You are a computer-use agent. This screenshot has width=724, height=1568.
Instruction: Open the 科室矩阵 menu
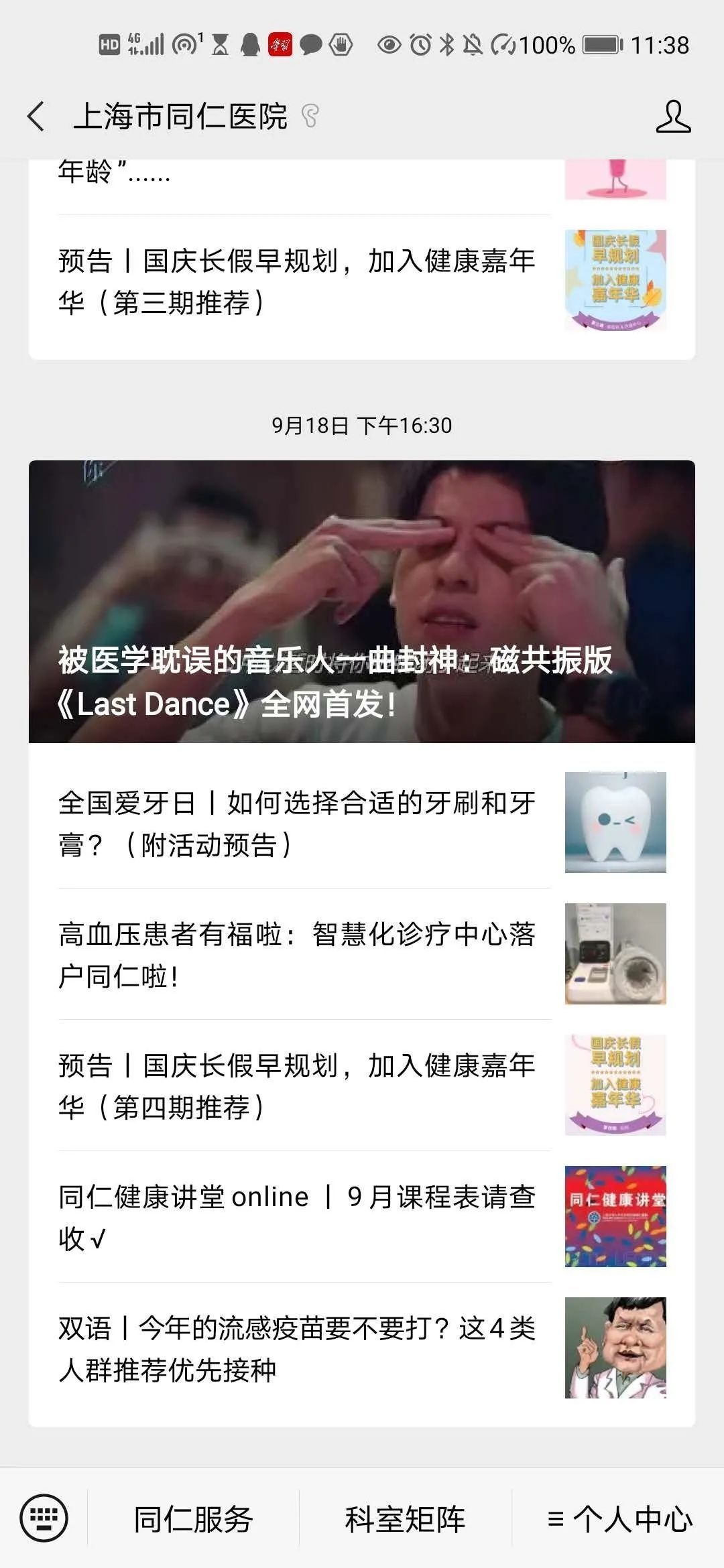tap(405, 1519)
